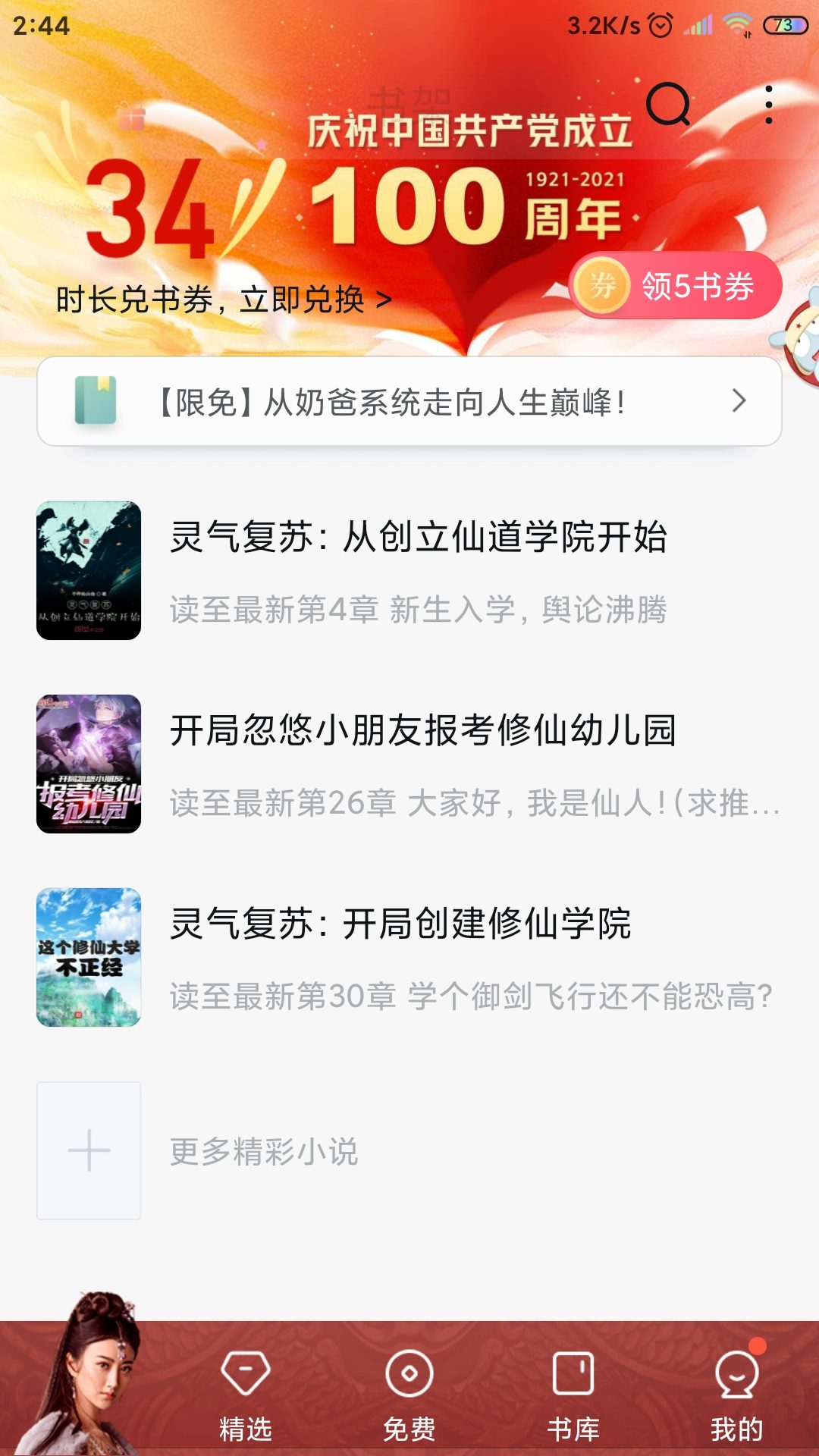Image resolution: width=819 pixels, height=1456 pixels.
Task: Open the book 灵气复苏：开局创建修仙学院
Action: [400, 924]
